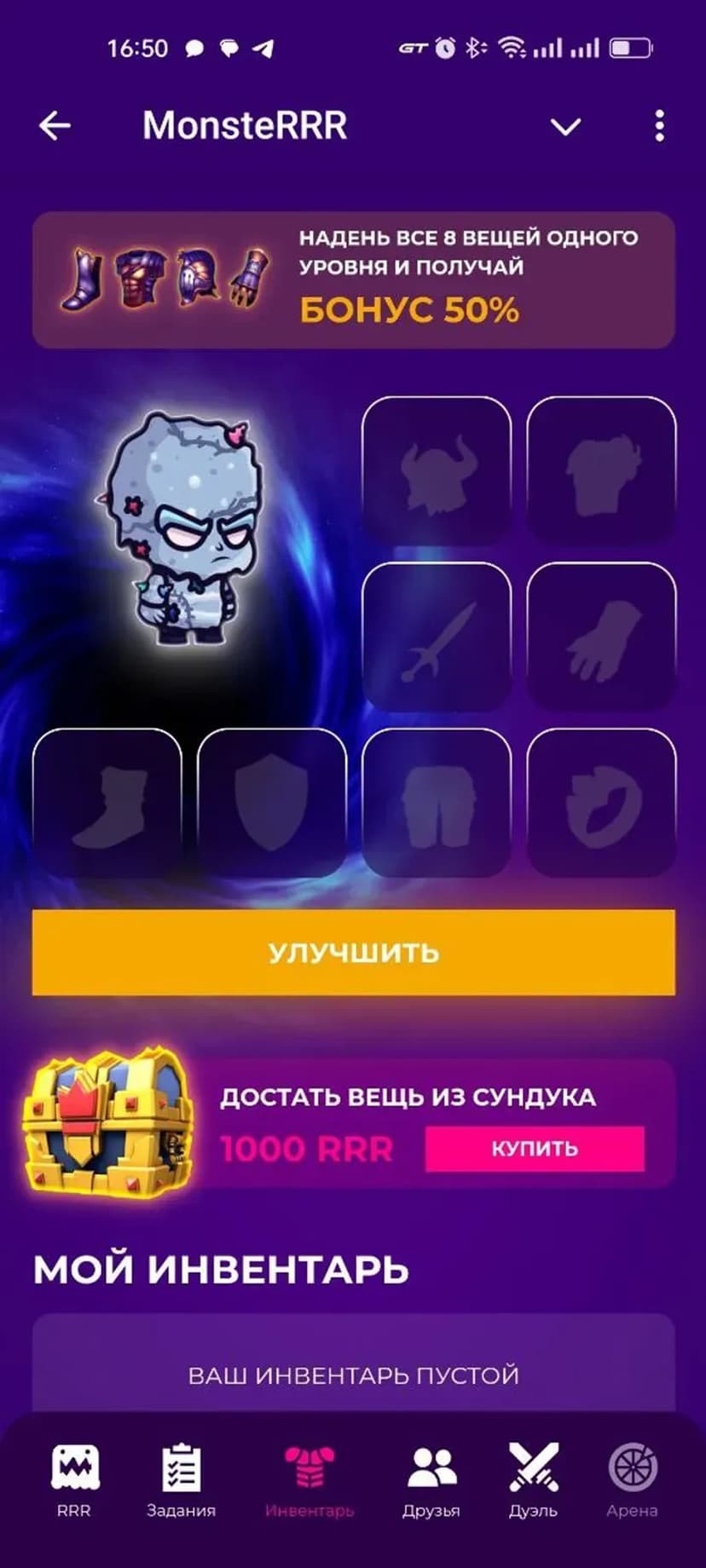This screenshot has width=706, height=1568.
Task: Expand the MonsteRRR dropdown chevron
Action: pos(565,127)
